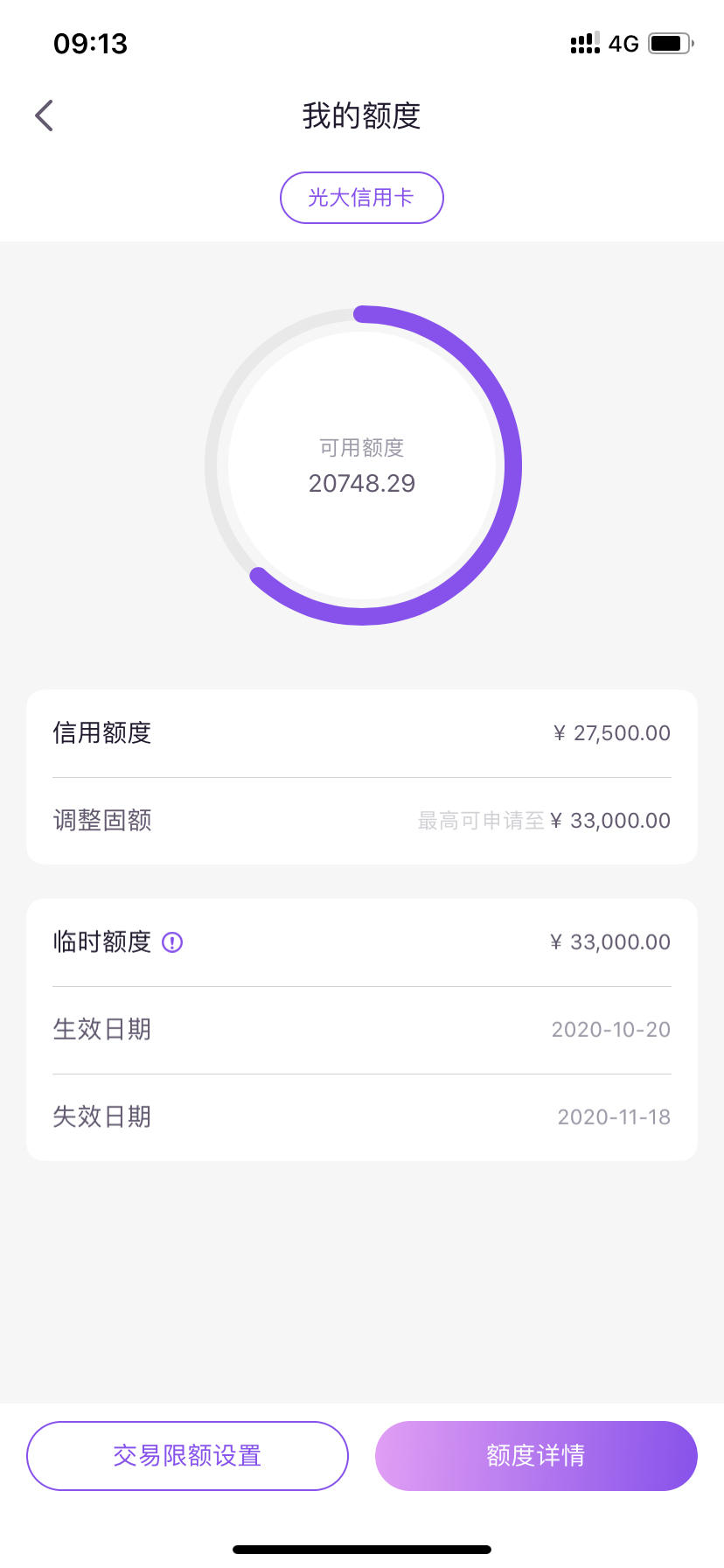
Task: Select the 光大信用卡 card chip
Action: (x=362, y=198)
